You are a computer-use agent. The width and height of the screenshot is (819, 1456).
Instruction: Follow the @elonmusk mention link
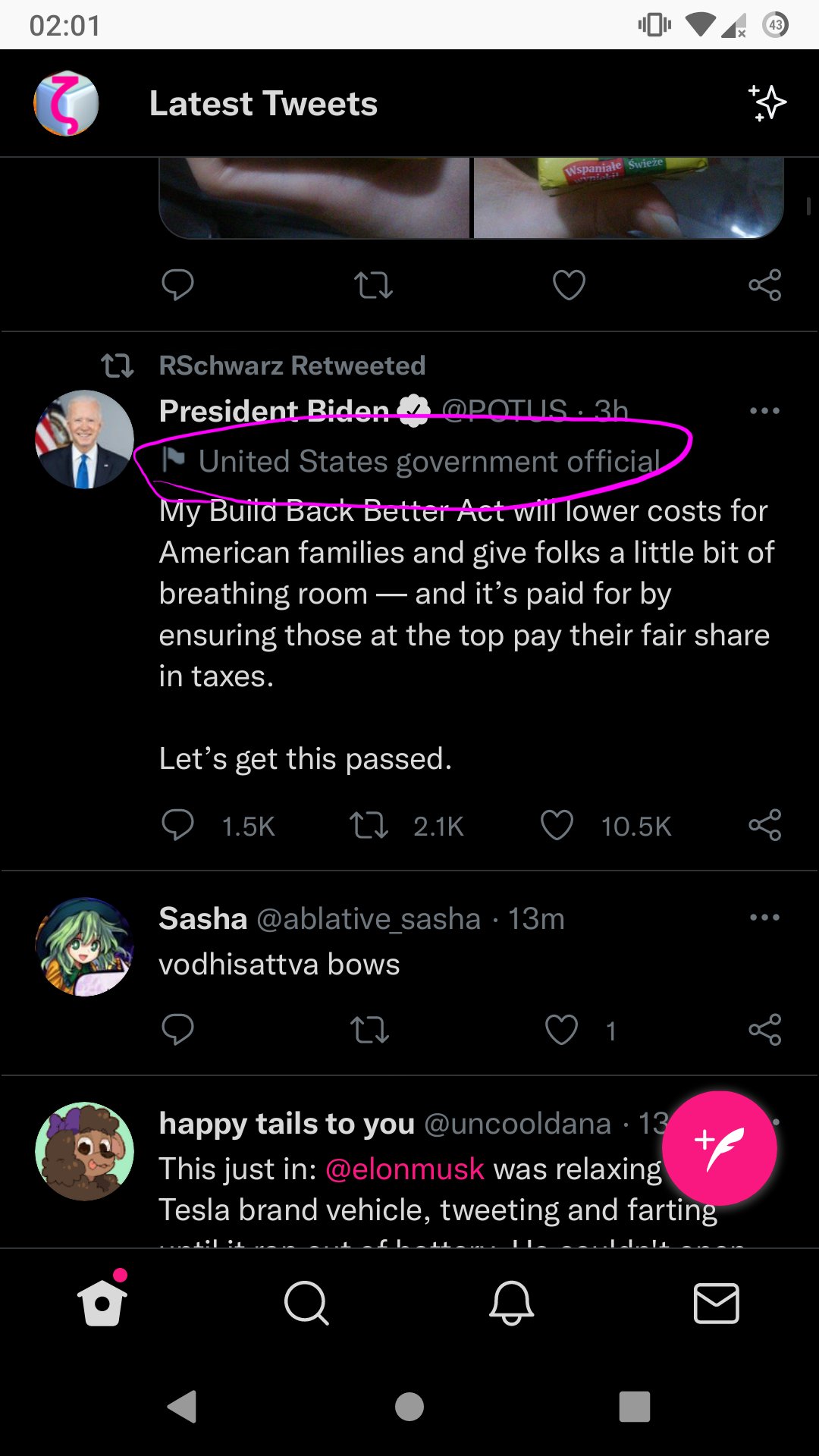coord(404,1169)
